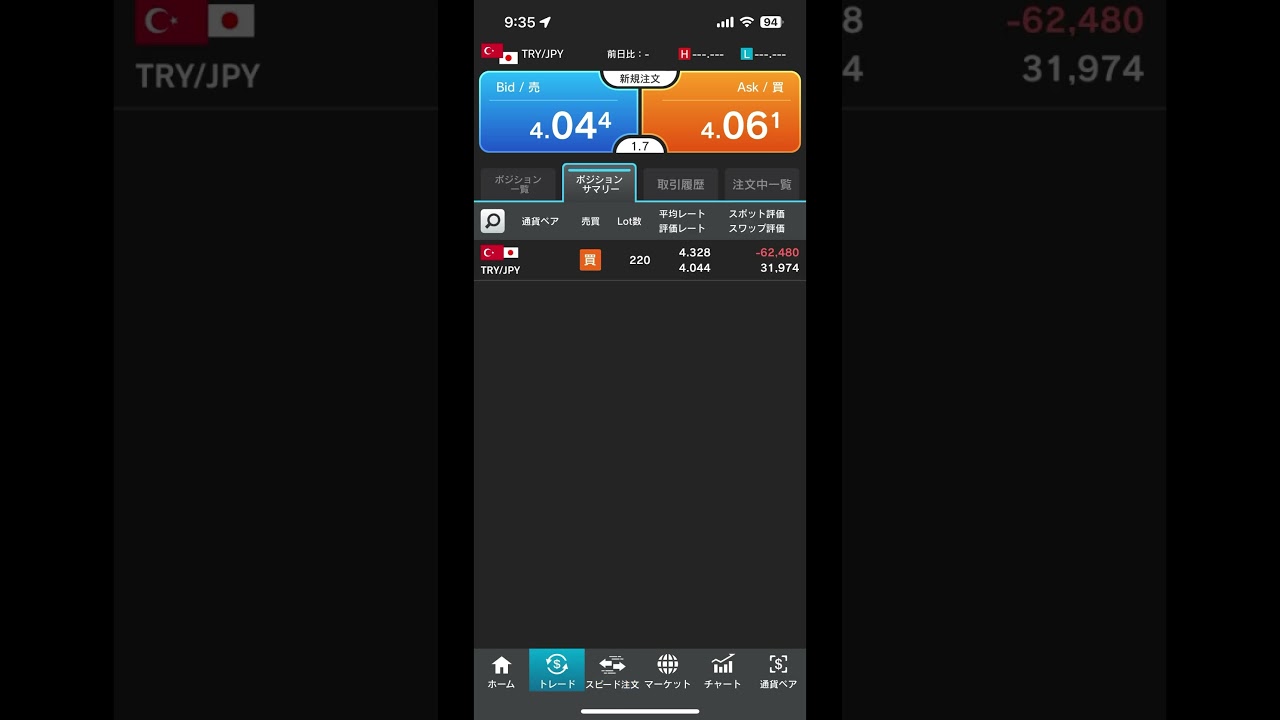Image resolution: width=1280 pixels, height=720 pixels.
Task: Go to the ホーム tab
Action: tap(501, 671)
